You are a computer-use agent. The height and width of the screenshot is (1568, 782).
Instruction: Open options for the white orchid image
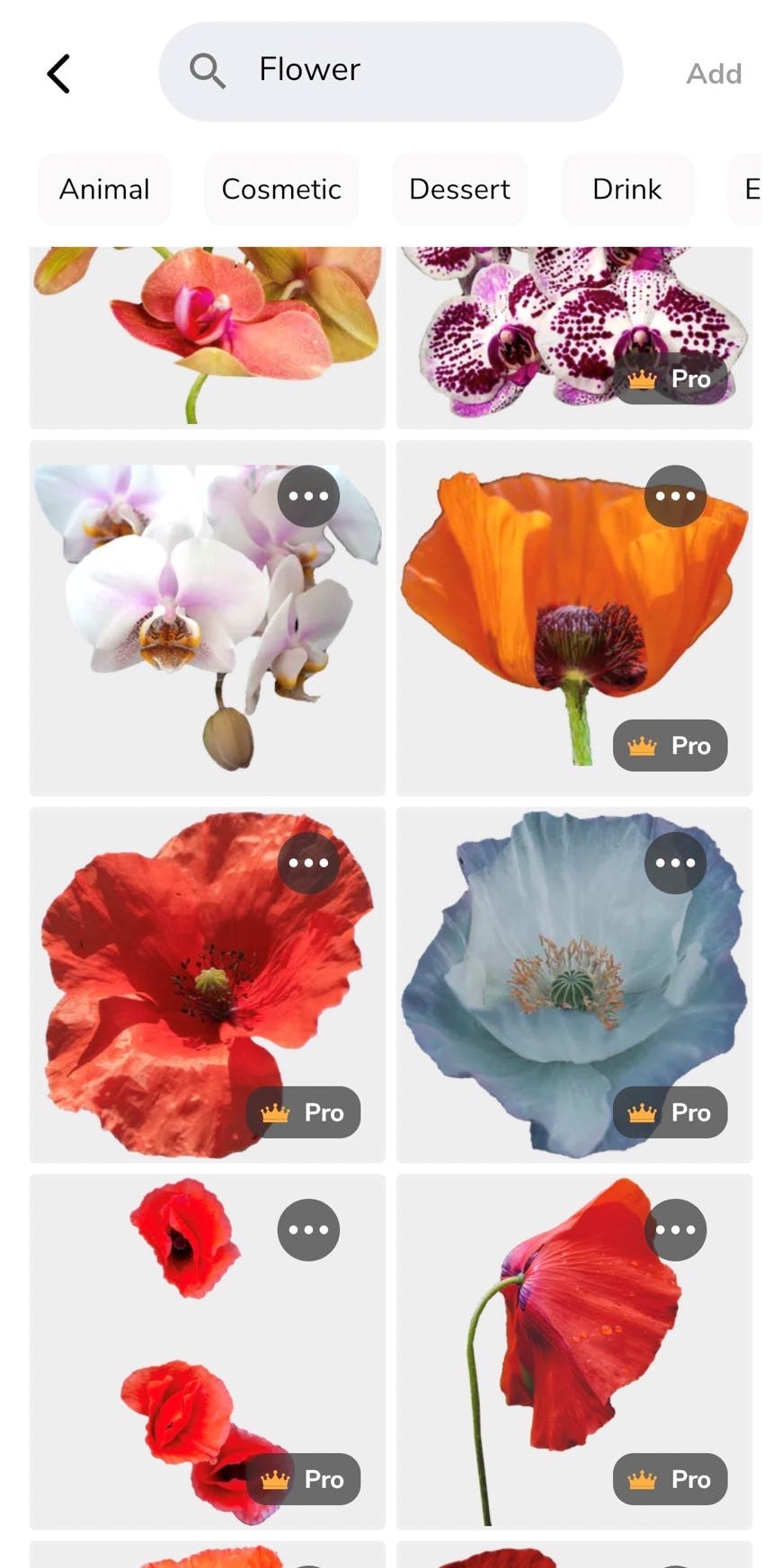tap(308, 496)
